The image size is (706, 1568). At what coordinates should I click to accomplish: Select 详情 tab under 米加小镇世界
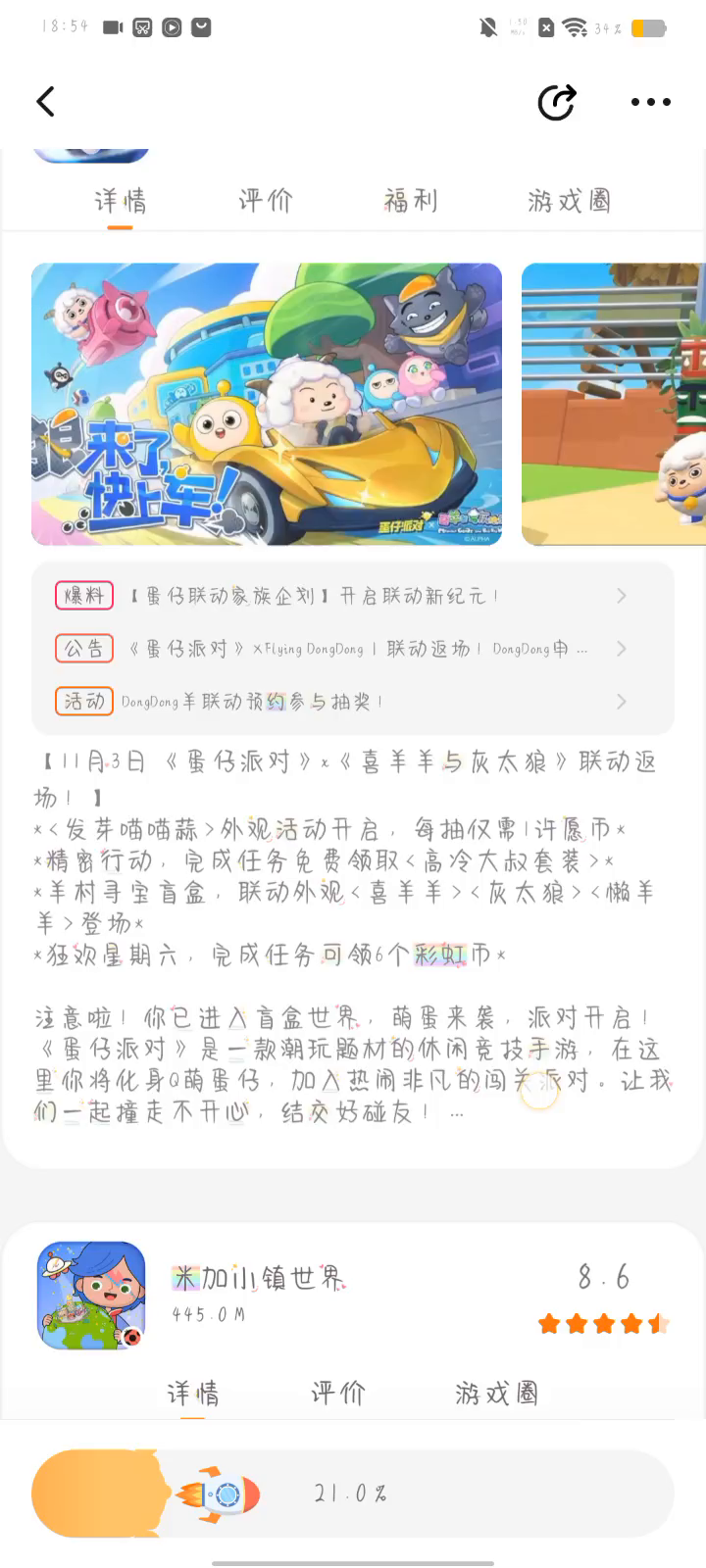click(192, 1394)
